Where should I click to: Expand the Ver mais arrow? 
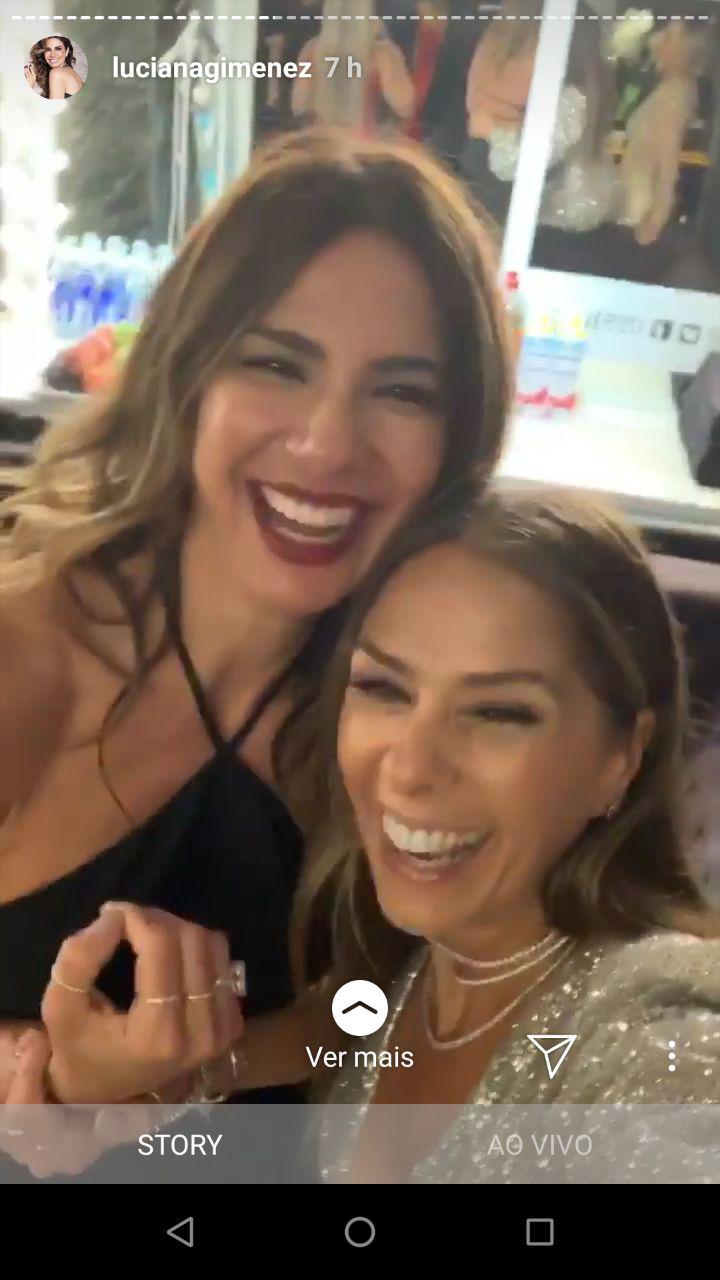click(360, 1008)
